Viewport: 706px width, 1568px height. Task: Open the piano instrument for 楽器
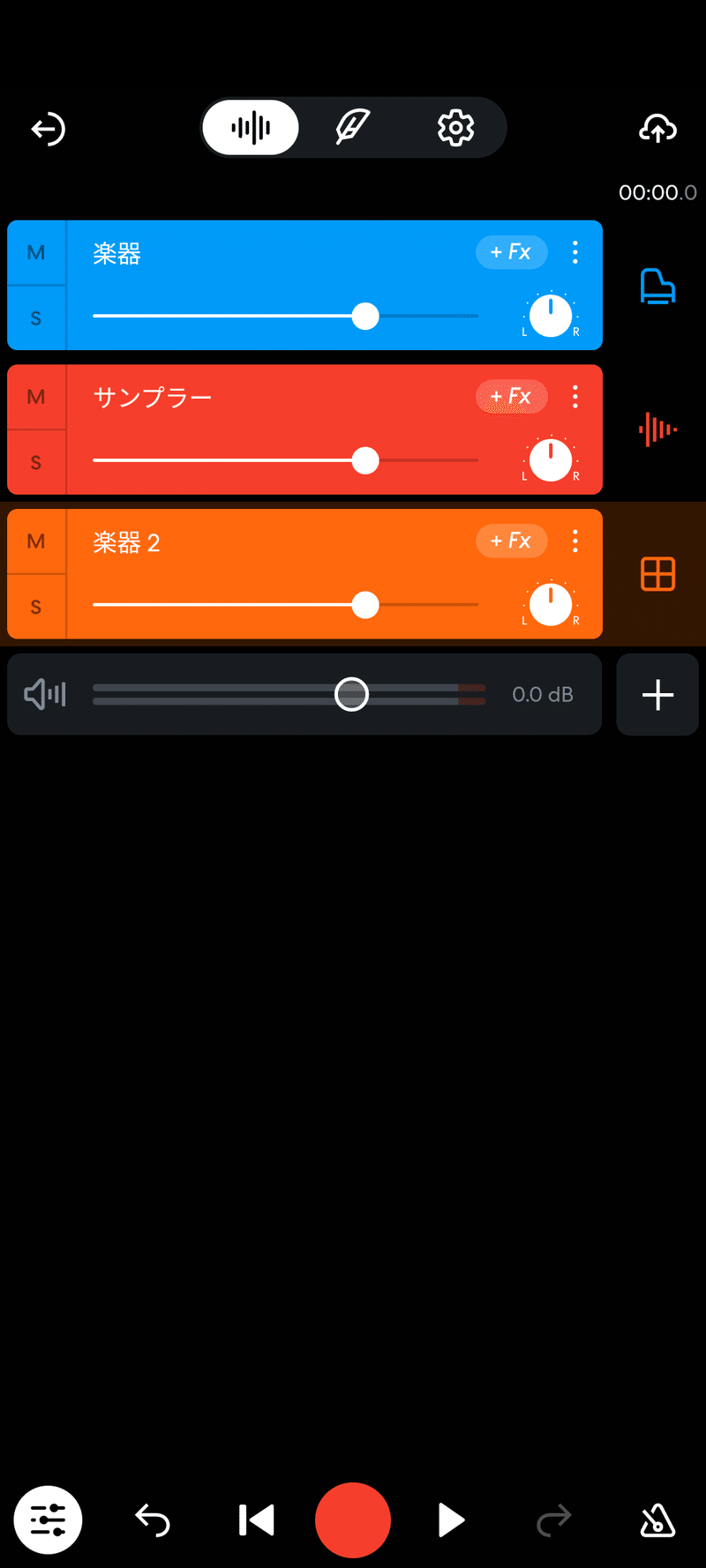pos(657,287)
